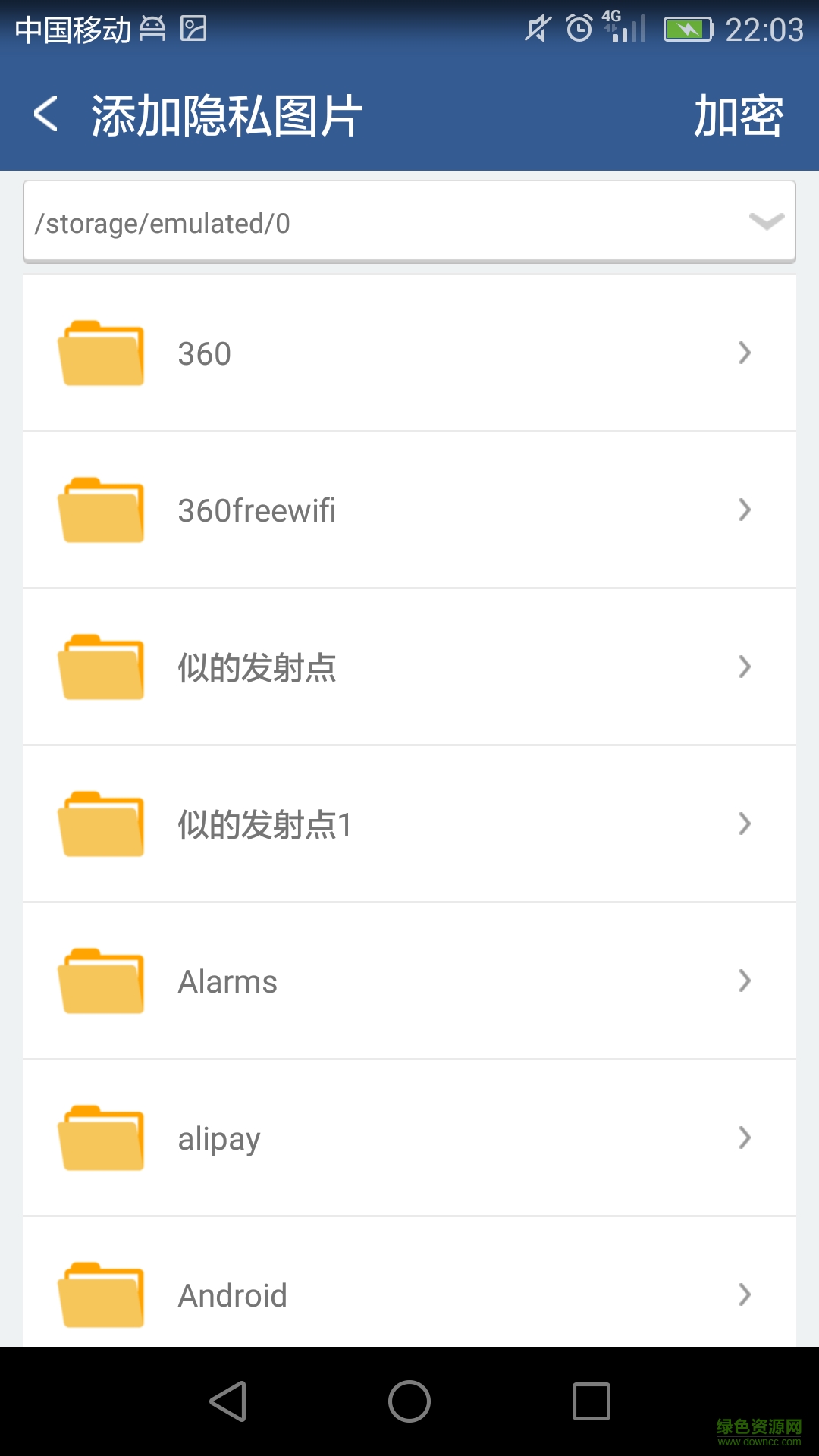Tap the alarm clock status bar icon
This screenshot has height=1456, width=819.
pos(578,28)
